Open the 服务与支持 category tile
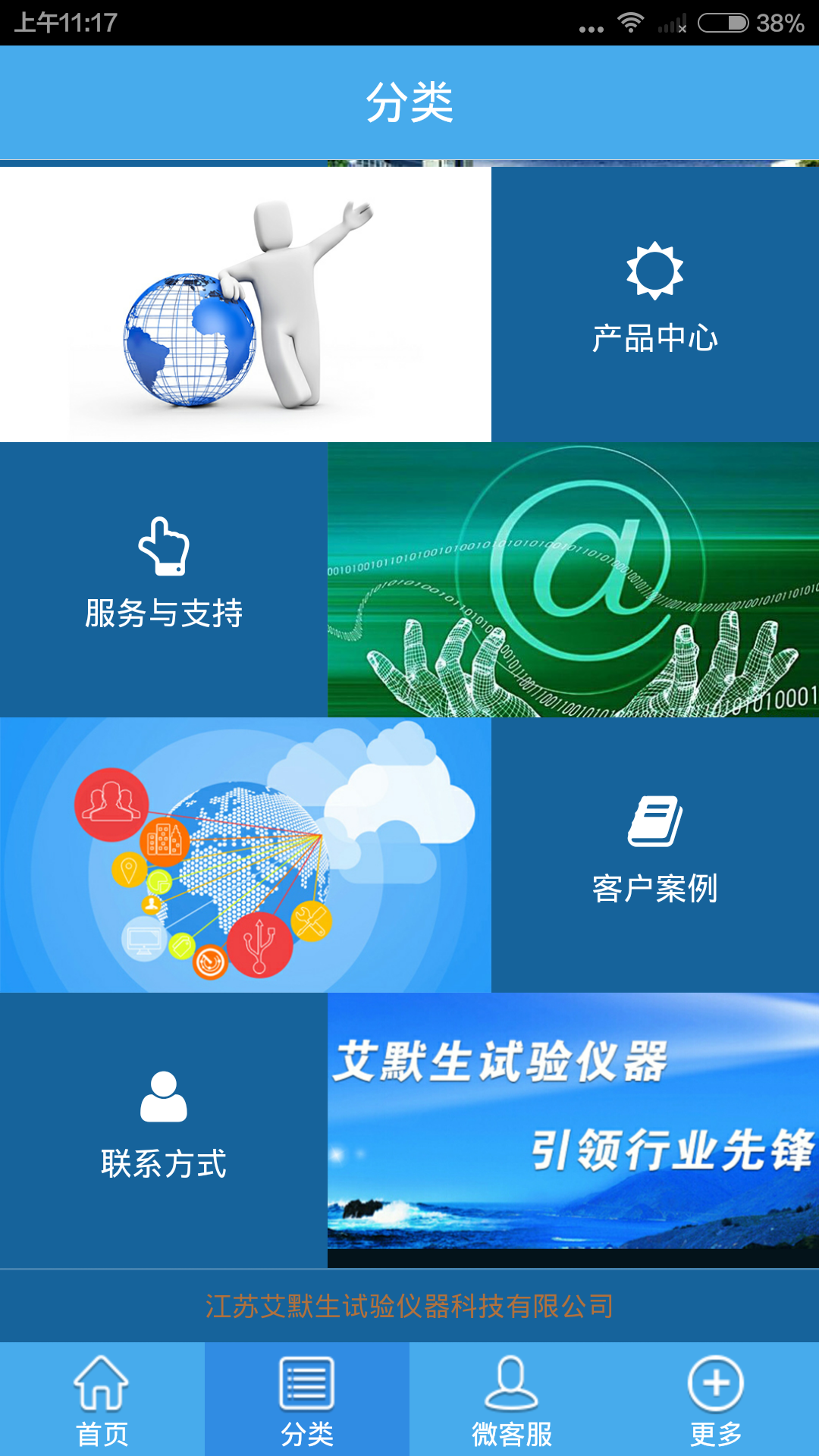This screenshot has width=819, height=1456. [164, 579]
